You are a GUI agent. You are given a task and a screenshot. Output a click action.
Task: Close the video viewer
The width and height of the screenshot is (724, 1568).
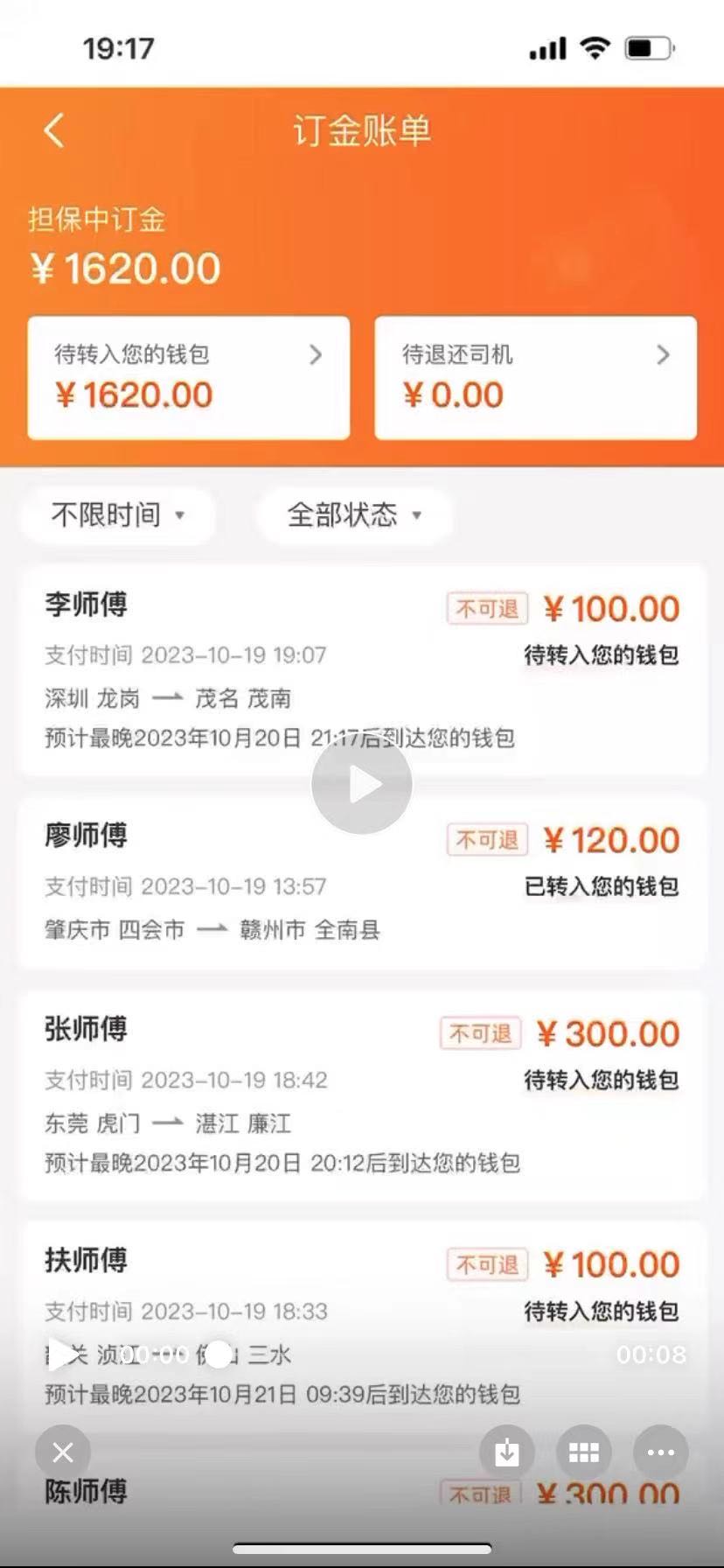coord(63,1452)
